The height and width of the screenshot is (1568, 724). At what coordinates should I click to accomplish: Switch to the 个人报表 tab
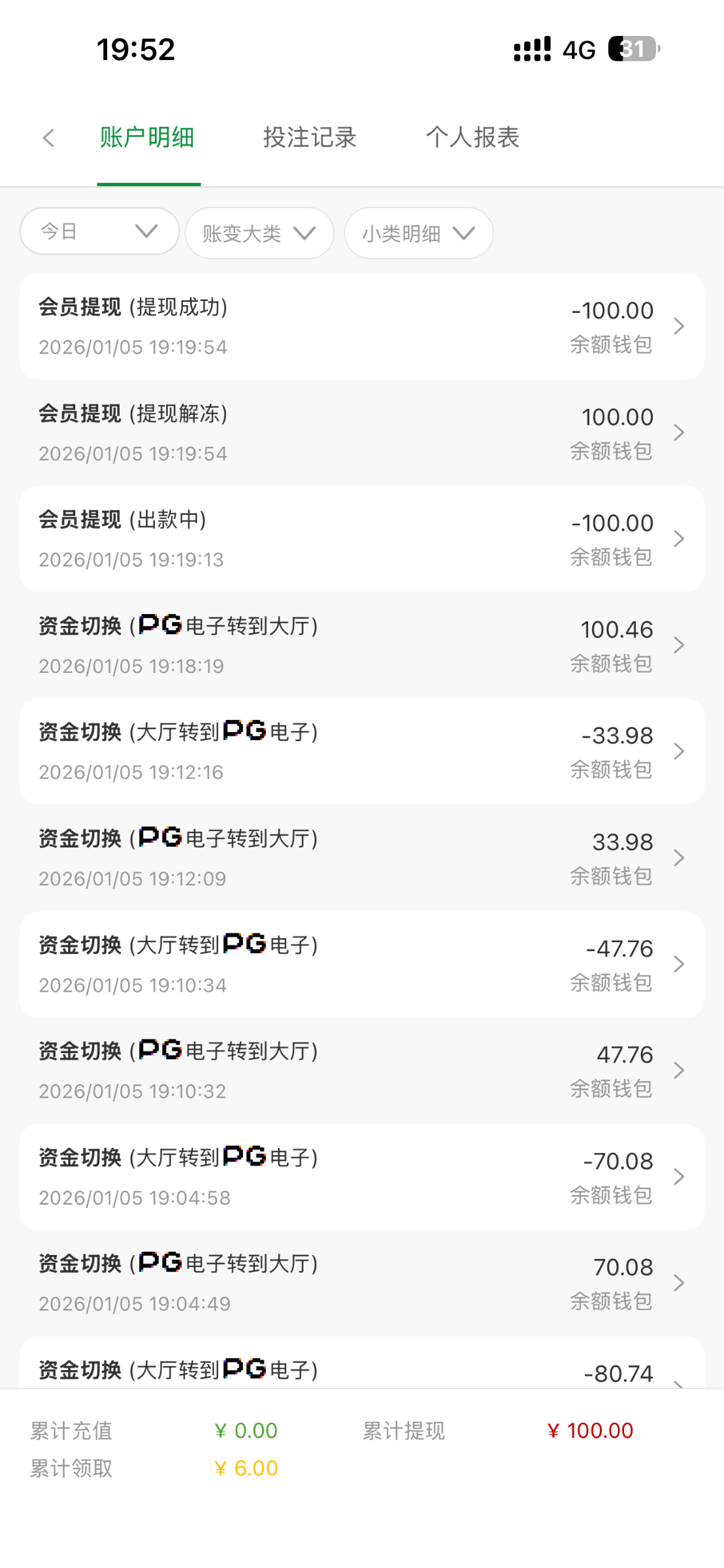pyautogui.click(x=472, y=138)
